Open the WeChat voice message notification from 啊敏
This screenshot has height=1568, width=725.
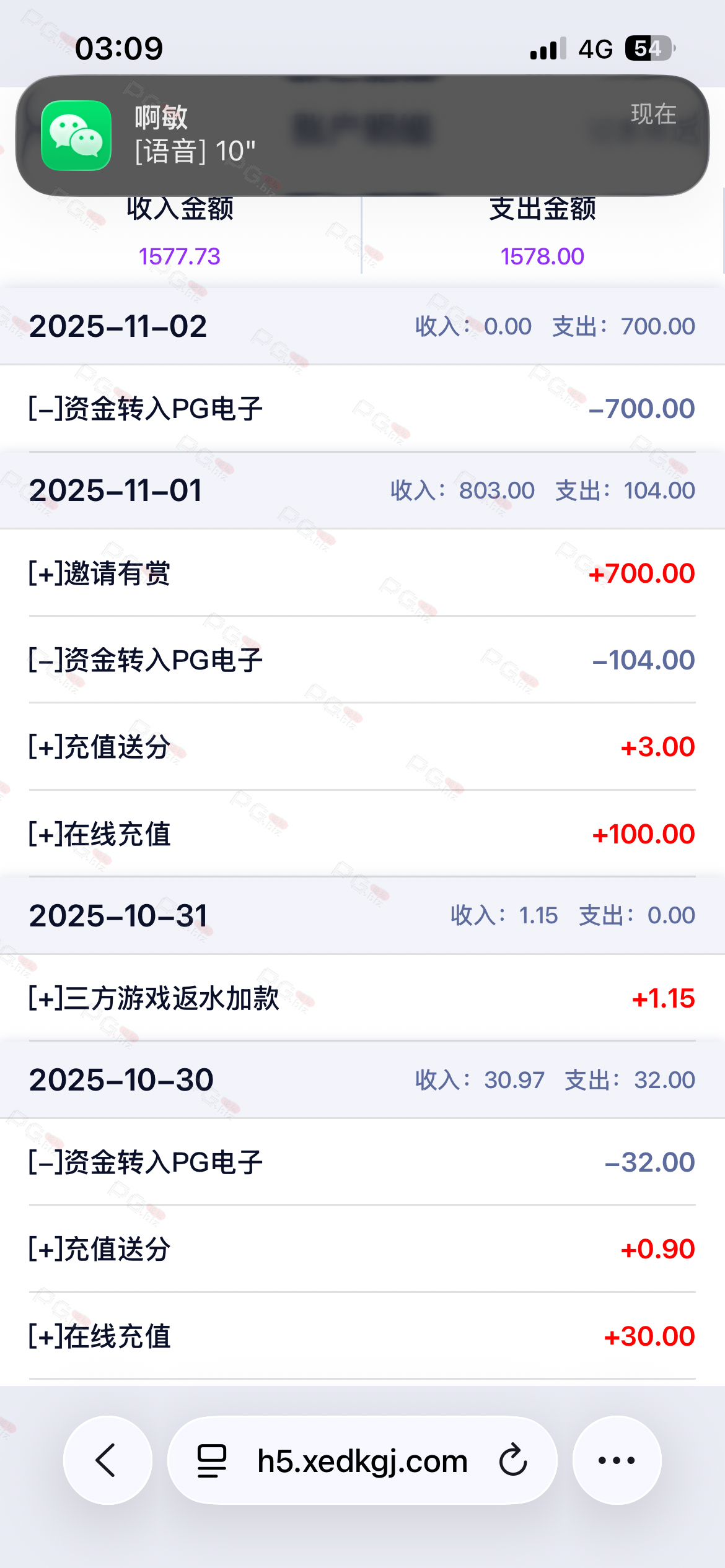coord(362,135)
